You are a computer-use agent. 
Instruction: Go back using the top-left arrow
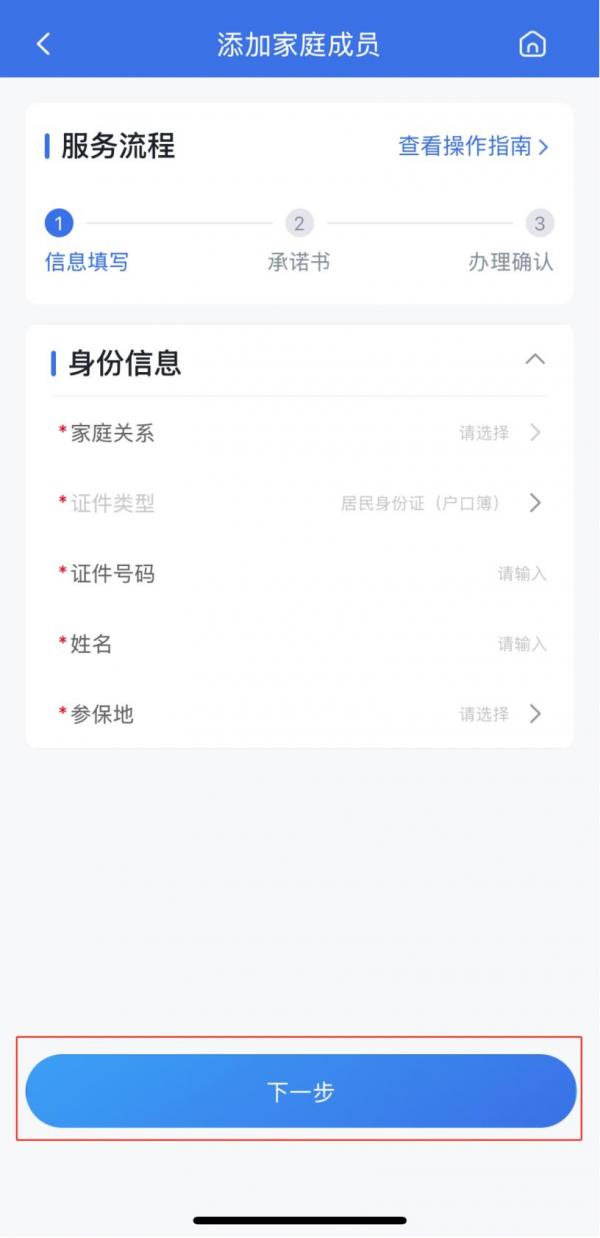(x=43, y=44)
